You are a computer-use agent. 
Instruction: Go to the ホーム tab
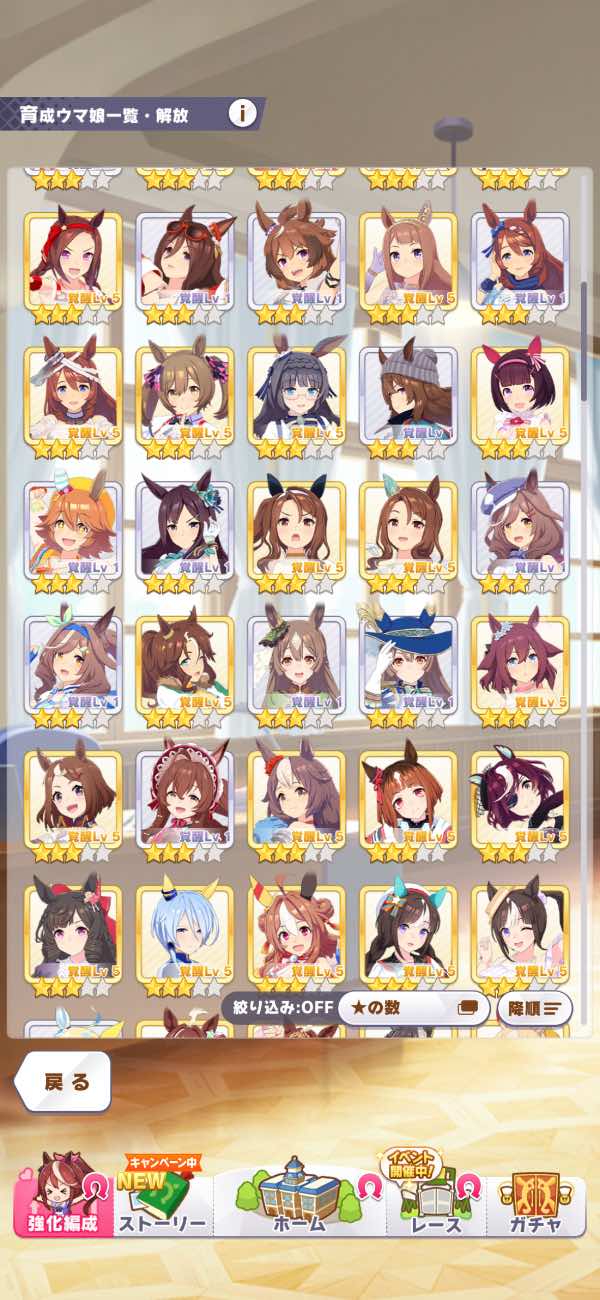(x=299, y=1200)
